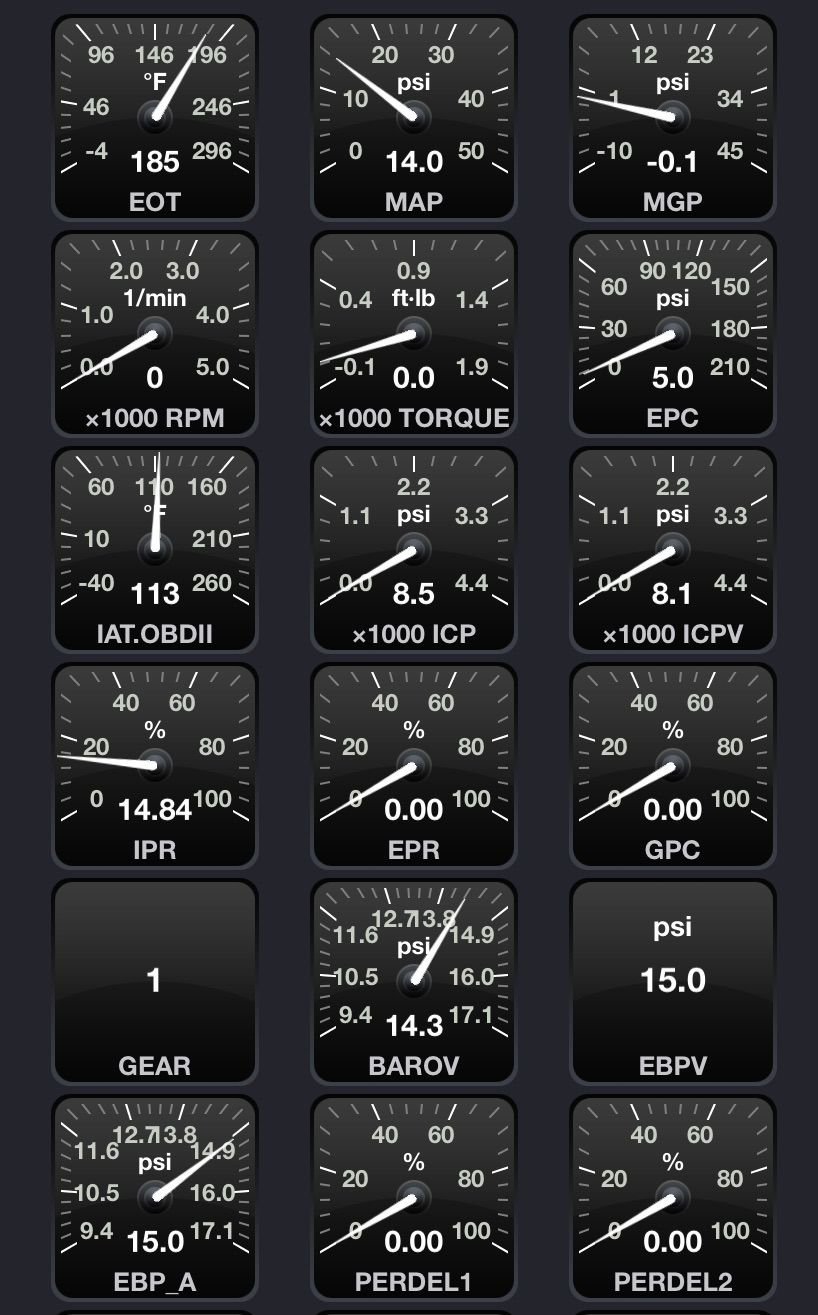This screenshot has width=818, height=1315.
Task: Open the EBPV digital readout tile
Action: [673, 981]
